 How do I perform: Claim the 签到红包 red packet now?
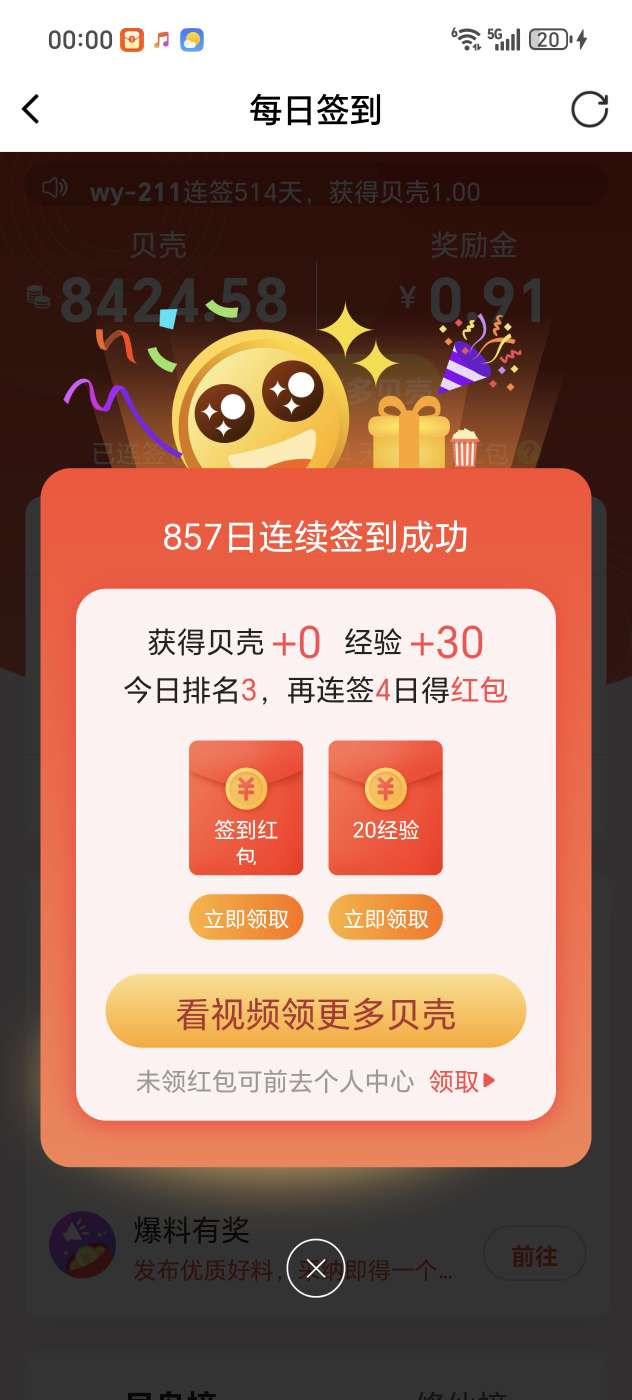coord(246,918)
